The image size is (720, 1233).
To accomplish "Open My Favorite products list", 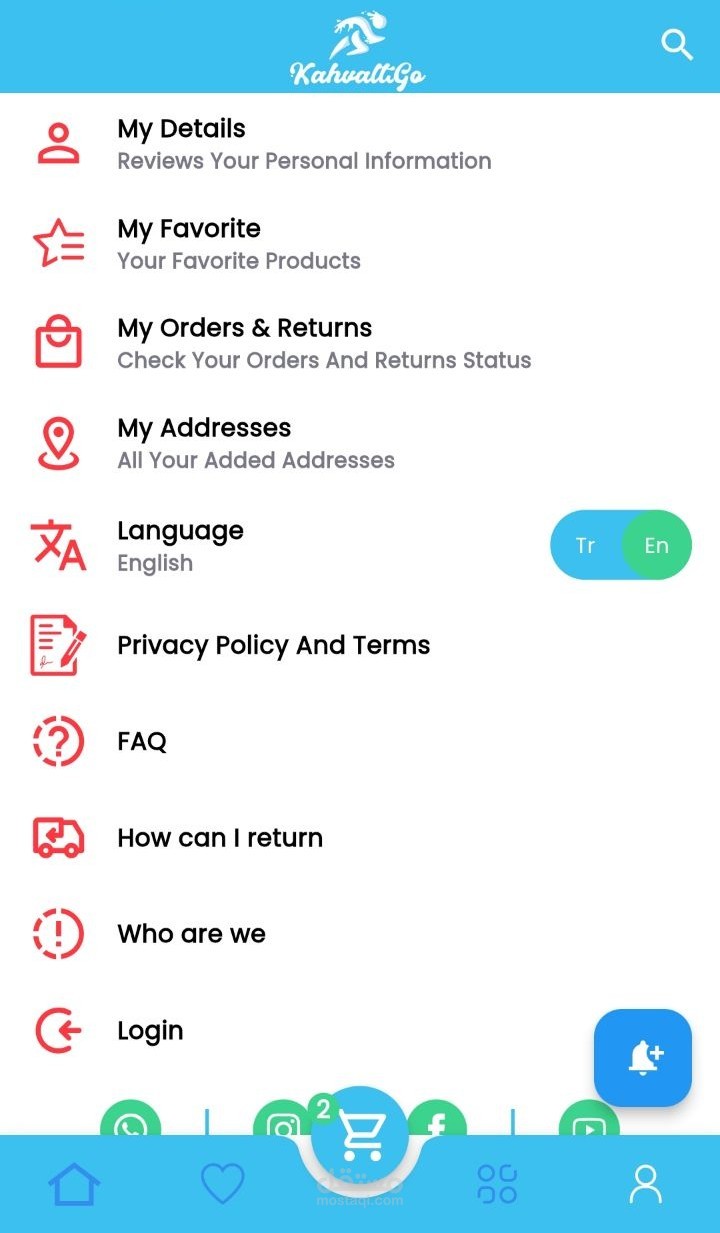I will coord(360,244).
